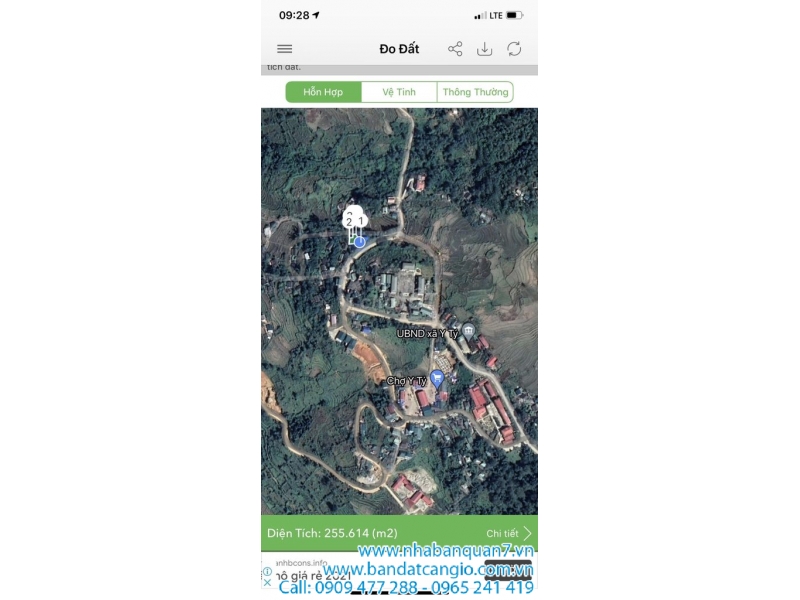Open the hamburger menu
The height and width of the screenshot is (600, 800).
[285, 49]
